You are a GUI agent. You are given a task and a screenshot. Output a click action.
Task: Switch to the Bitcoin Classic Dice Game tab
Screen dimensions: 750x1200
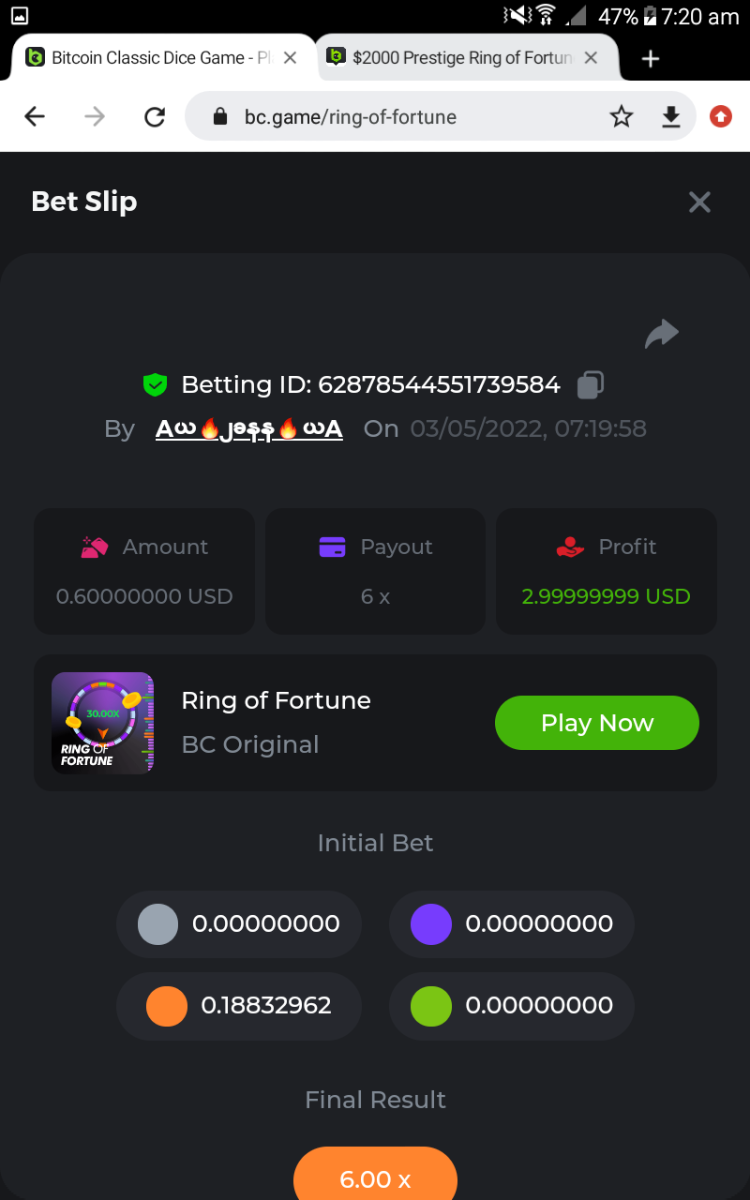(150, 58)
